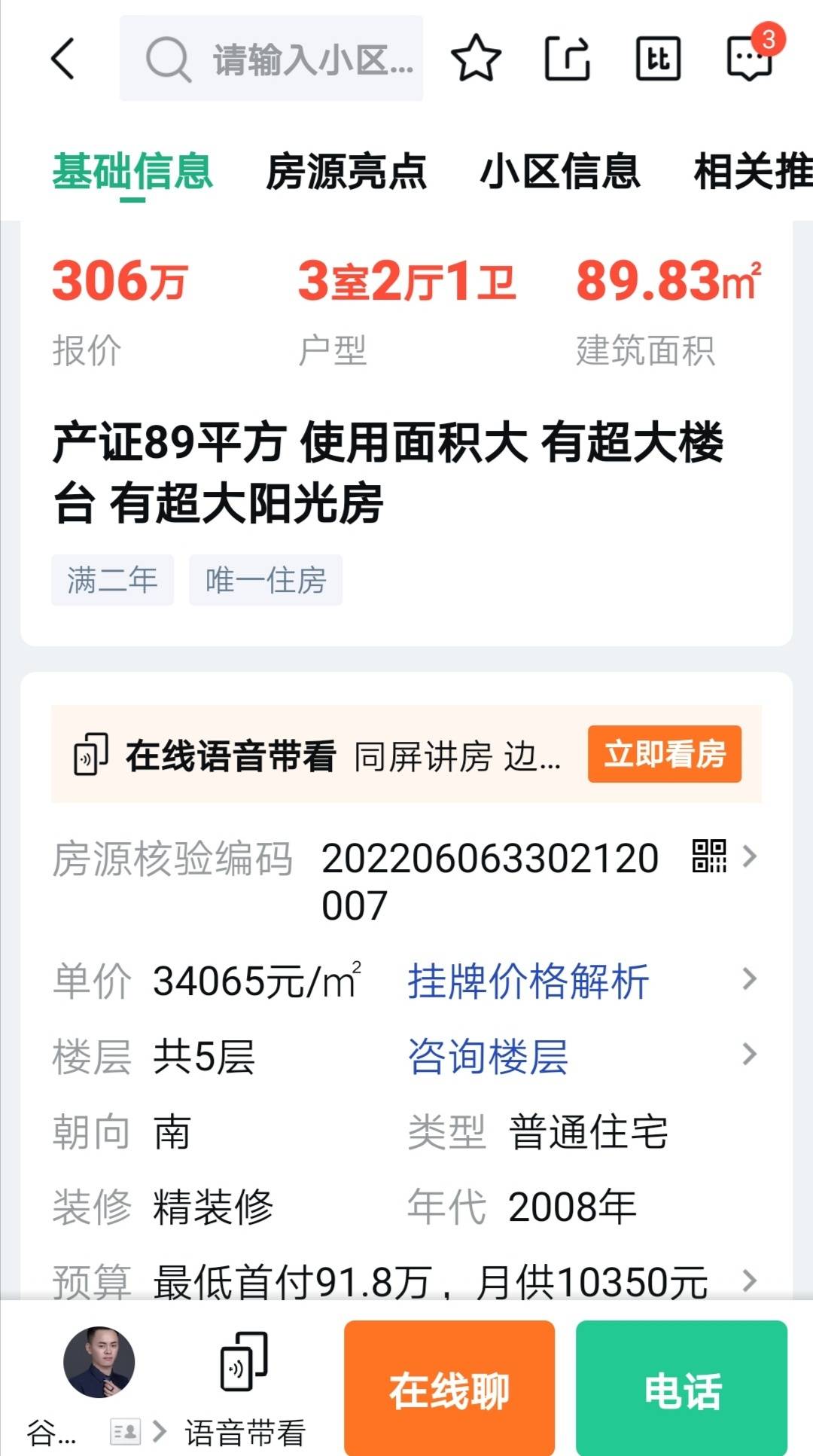Open messages with 3 unread

[x=750, y=59]
